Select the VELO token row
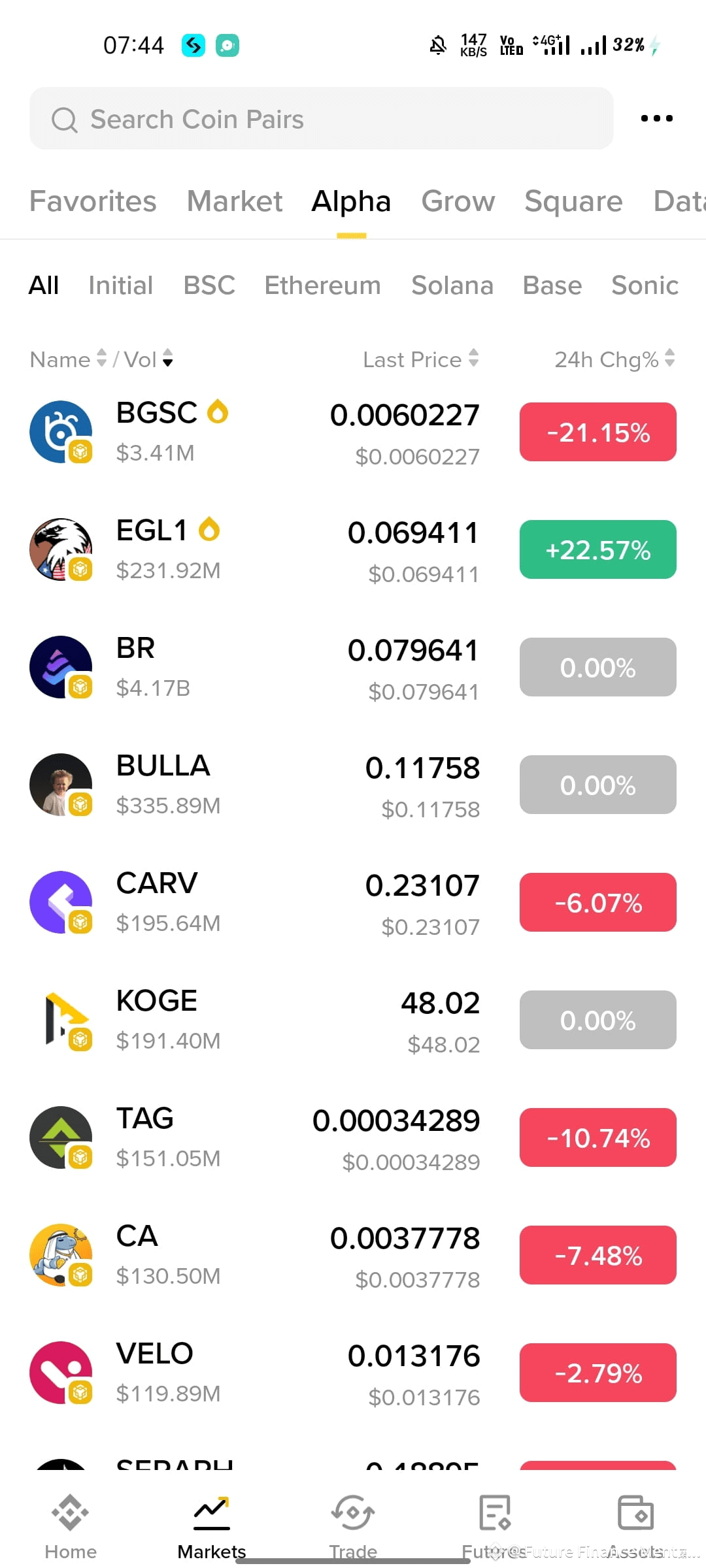The image size is (706, 1568). click(x=353, y=1373)
